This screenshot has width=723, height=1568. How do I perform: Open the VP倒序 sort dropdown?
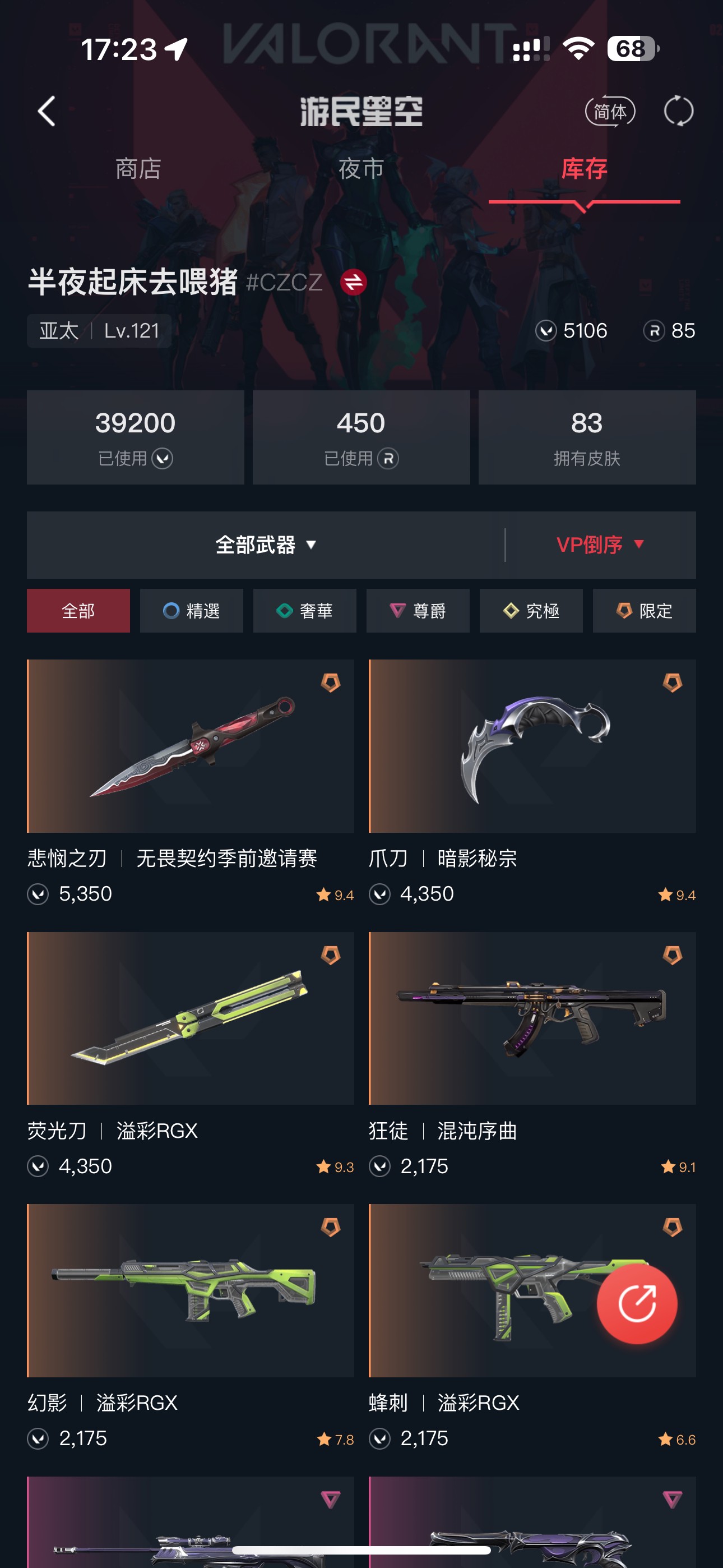[x=600, y=544]
